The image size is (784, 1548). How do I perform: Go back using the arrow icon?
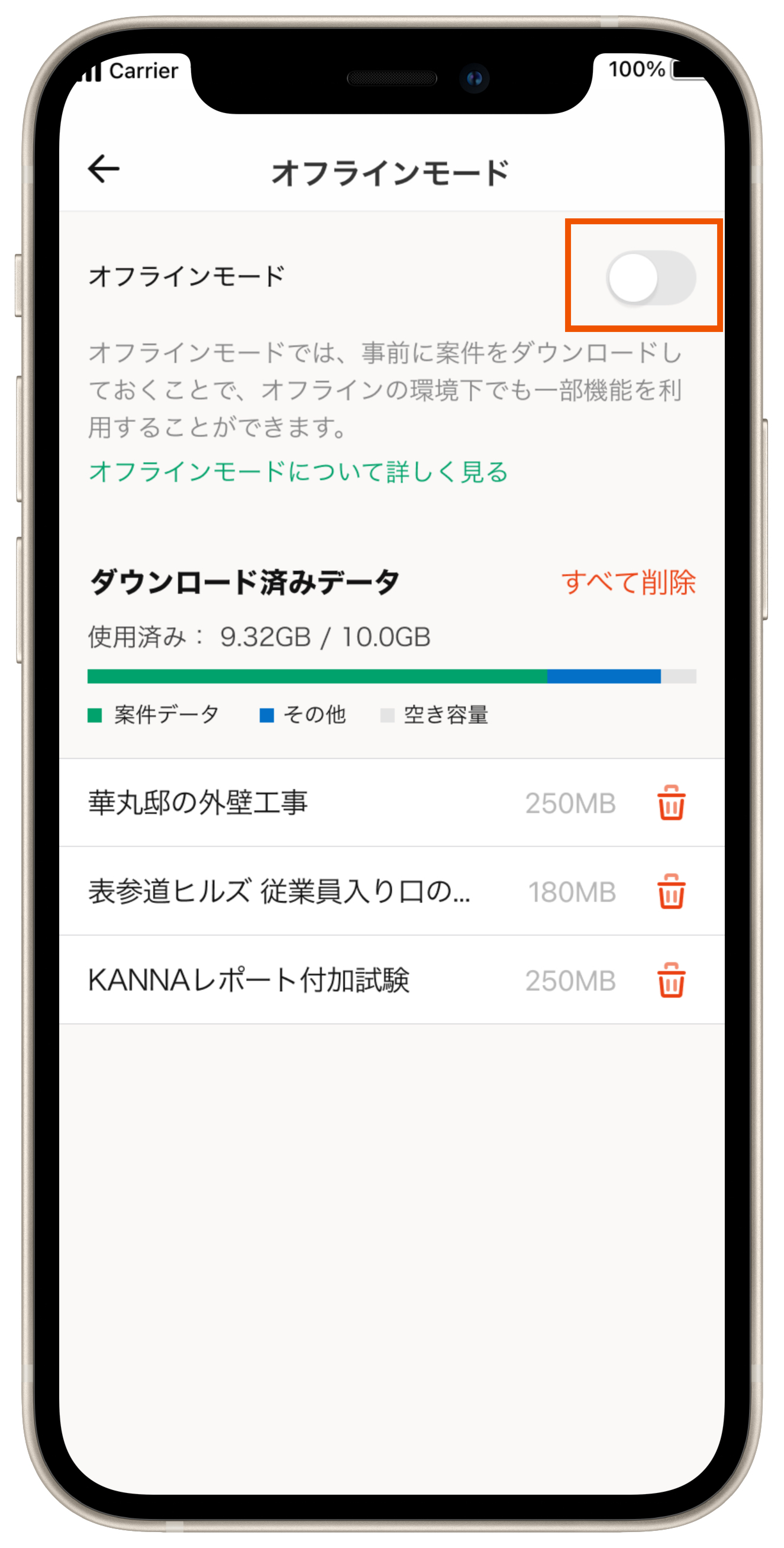click(103, 169)
